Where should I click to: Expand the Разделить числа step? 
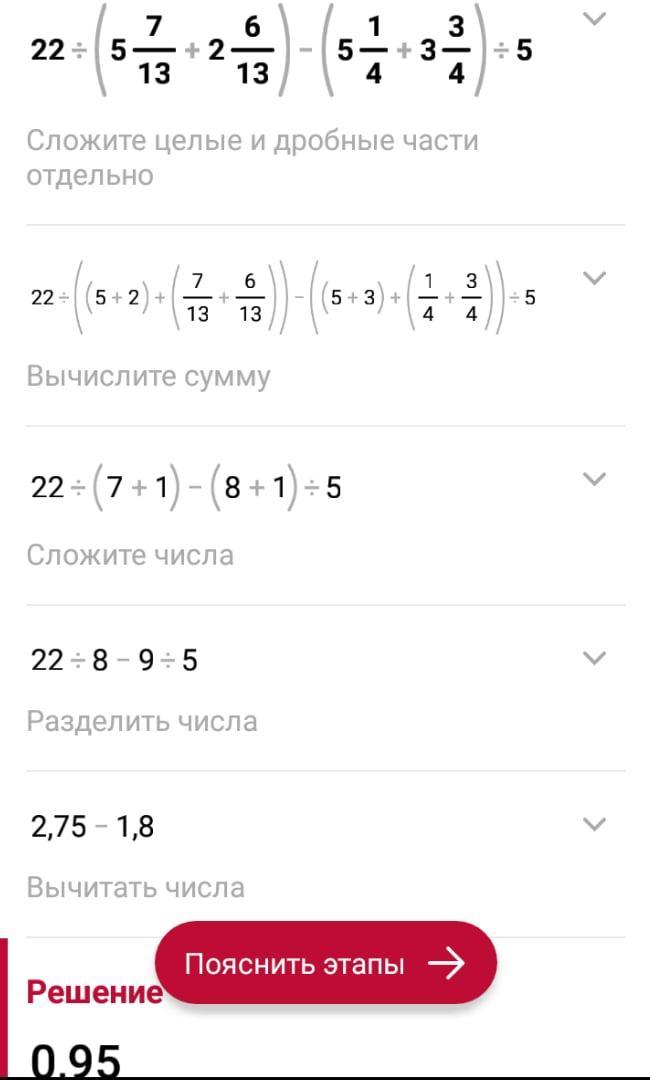click(x=594, y=658)
